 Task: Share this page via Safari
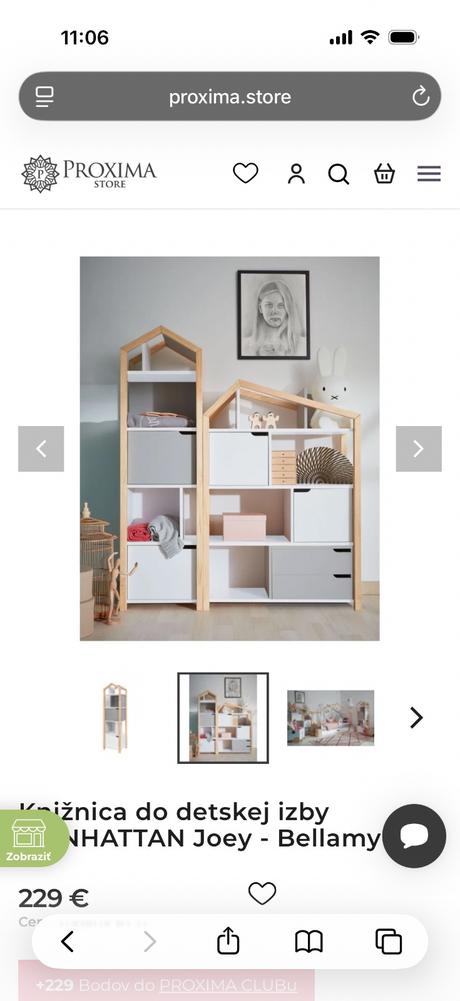[x=228, y=941]
